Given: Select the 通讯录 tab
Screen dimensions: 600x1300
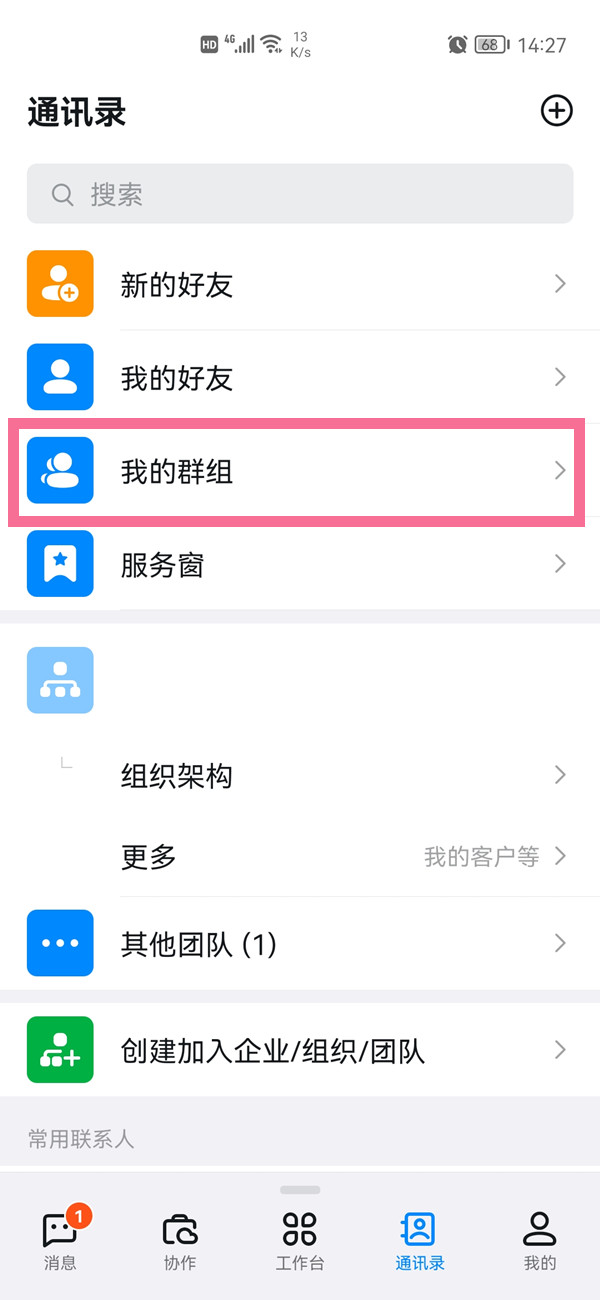Looking at the screenshot, I should [x=419, y=1240].
